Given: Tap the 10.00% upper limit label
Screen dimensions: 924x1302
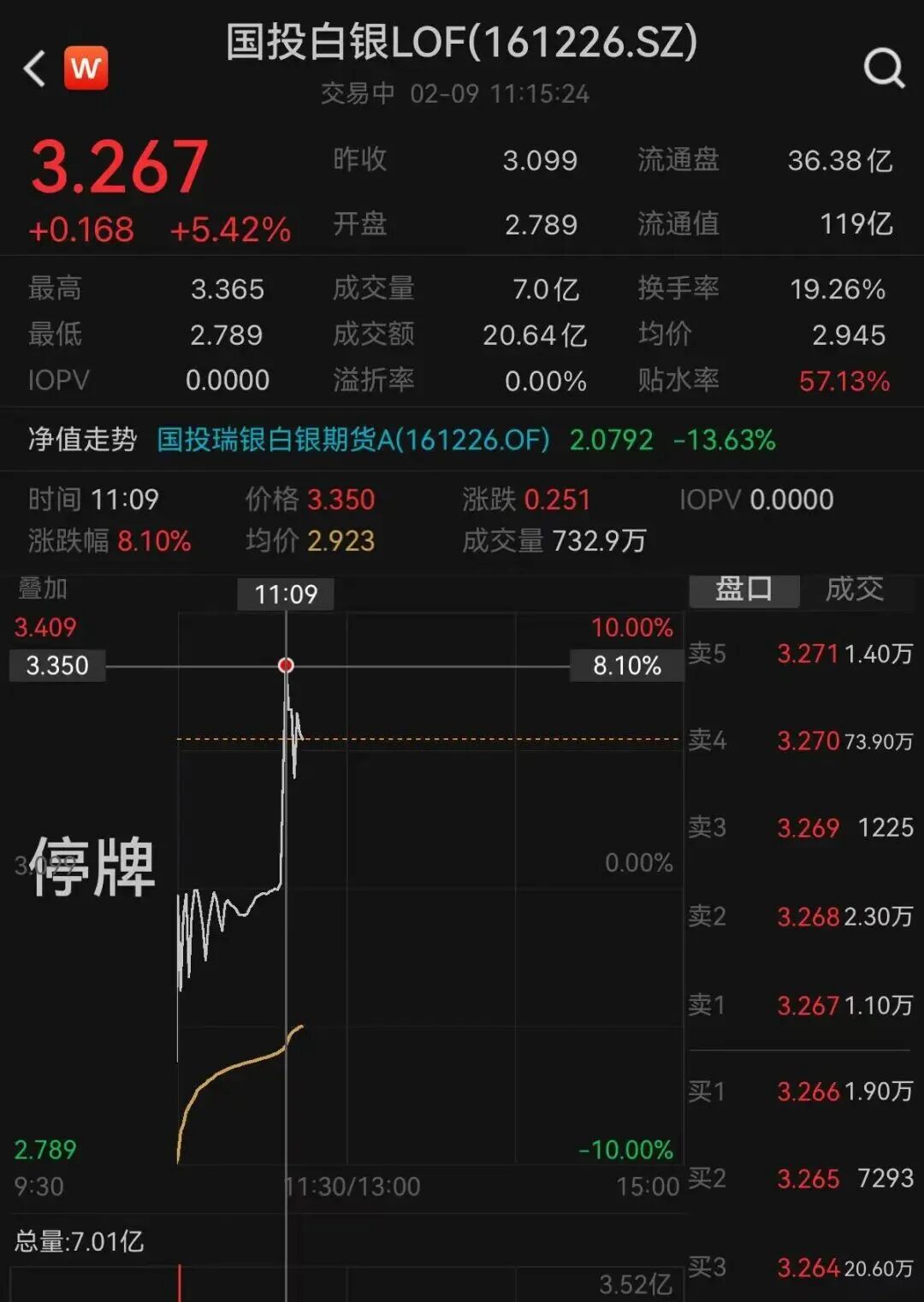Looking at the screenshot, I should click(634, 628).
